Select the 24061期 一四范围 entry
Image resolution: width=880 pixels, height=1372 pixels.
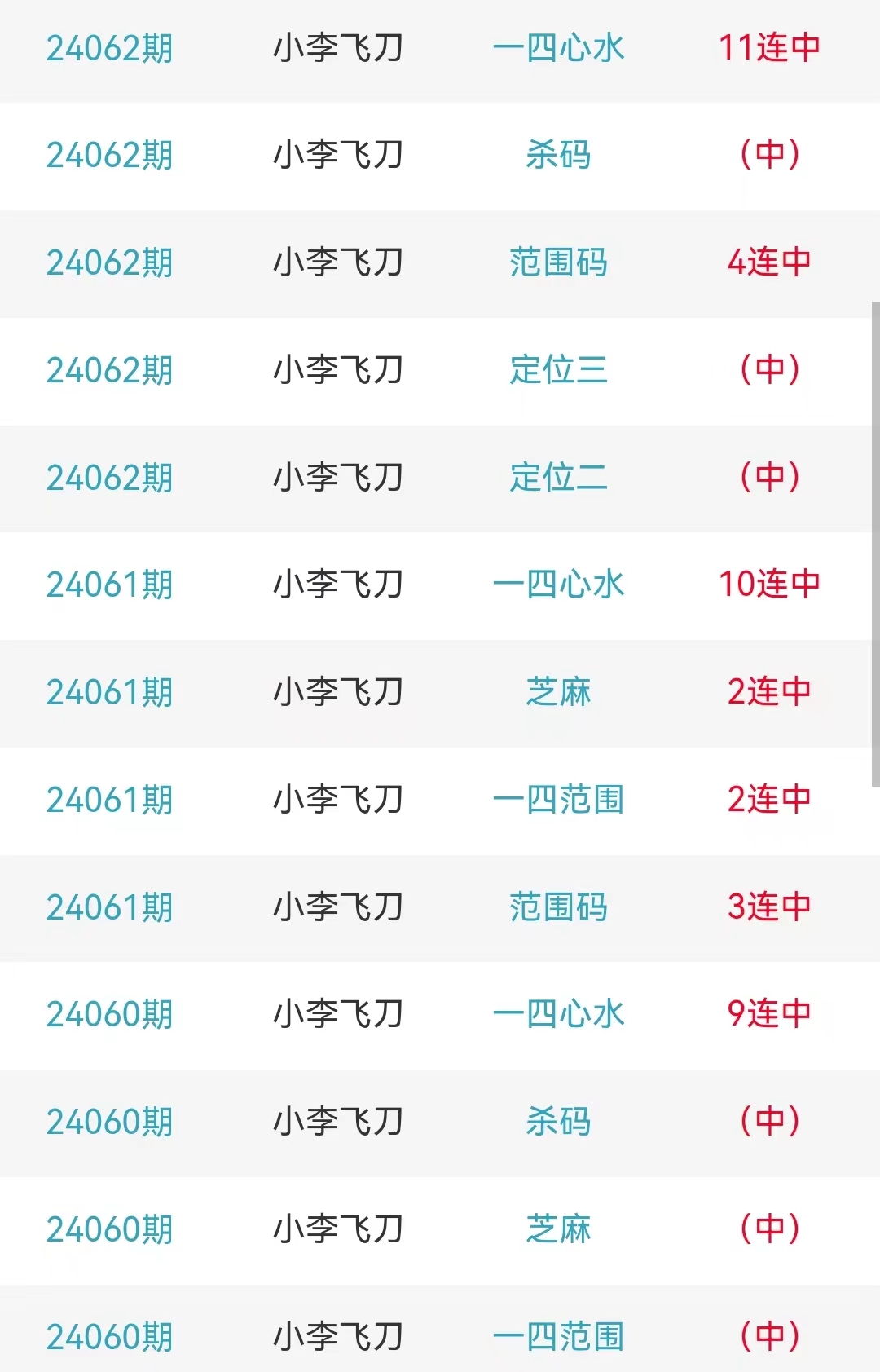(558, 800)
